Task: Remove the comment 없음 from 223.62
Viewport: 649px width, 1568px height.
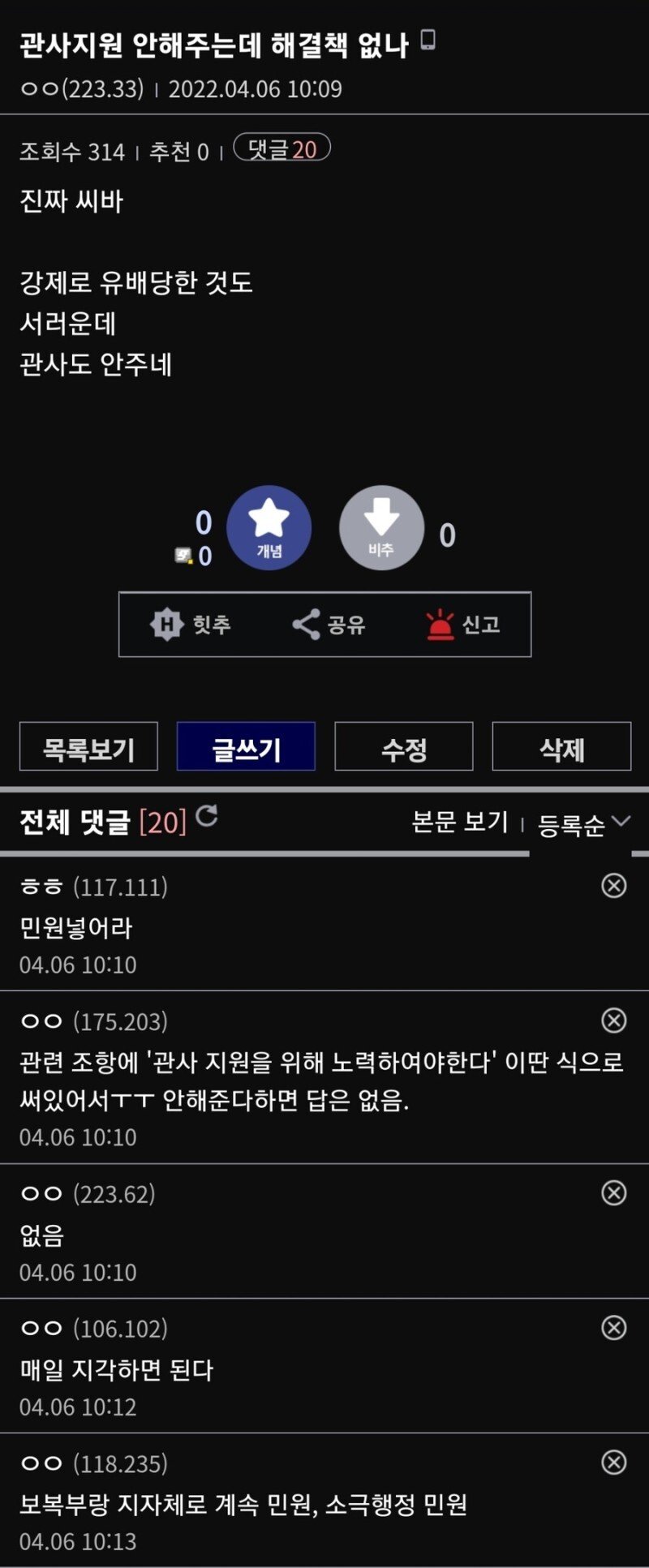Action: [613, 1192]
